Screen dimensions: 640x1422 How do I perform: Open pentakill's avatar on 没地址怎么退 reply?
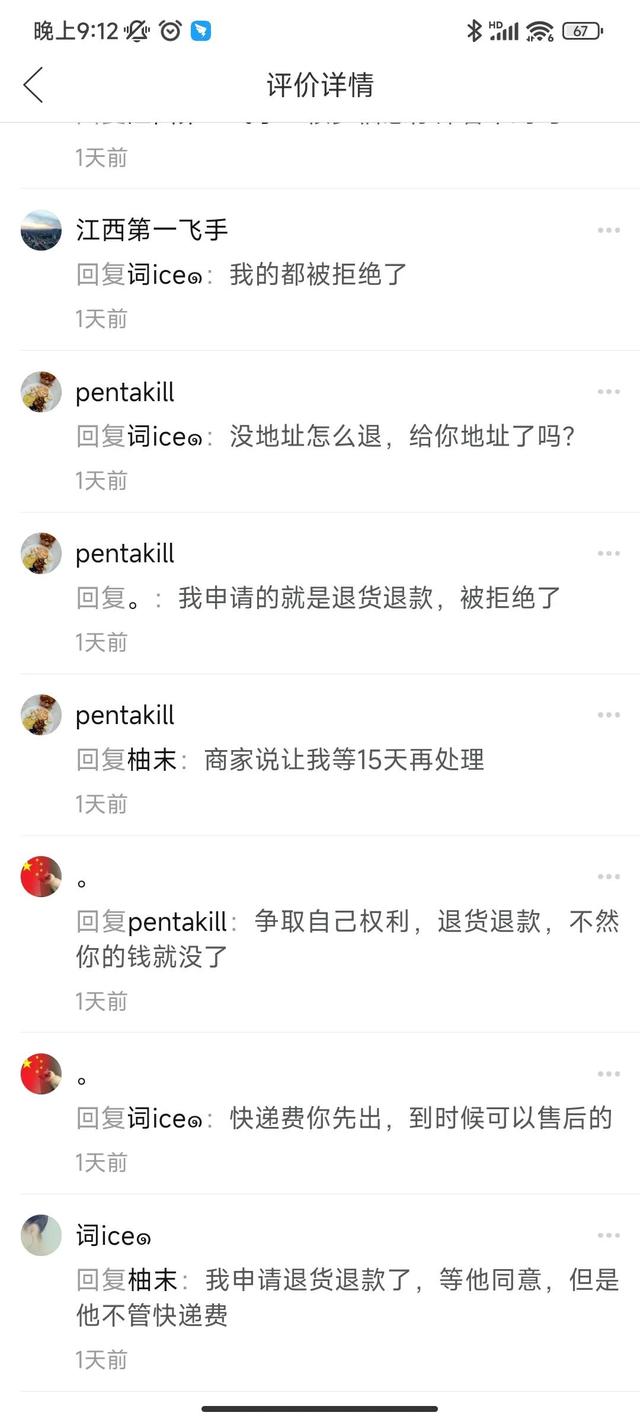41,392
